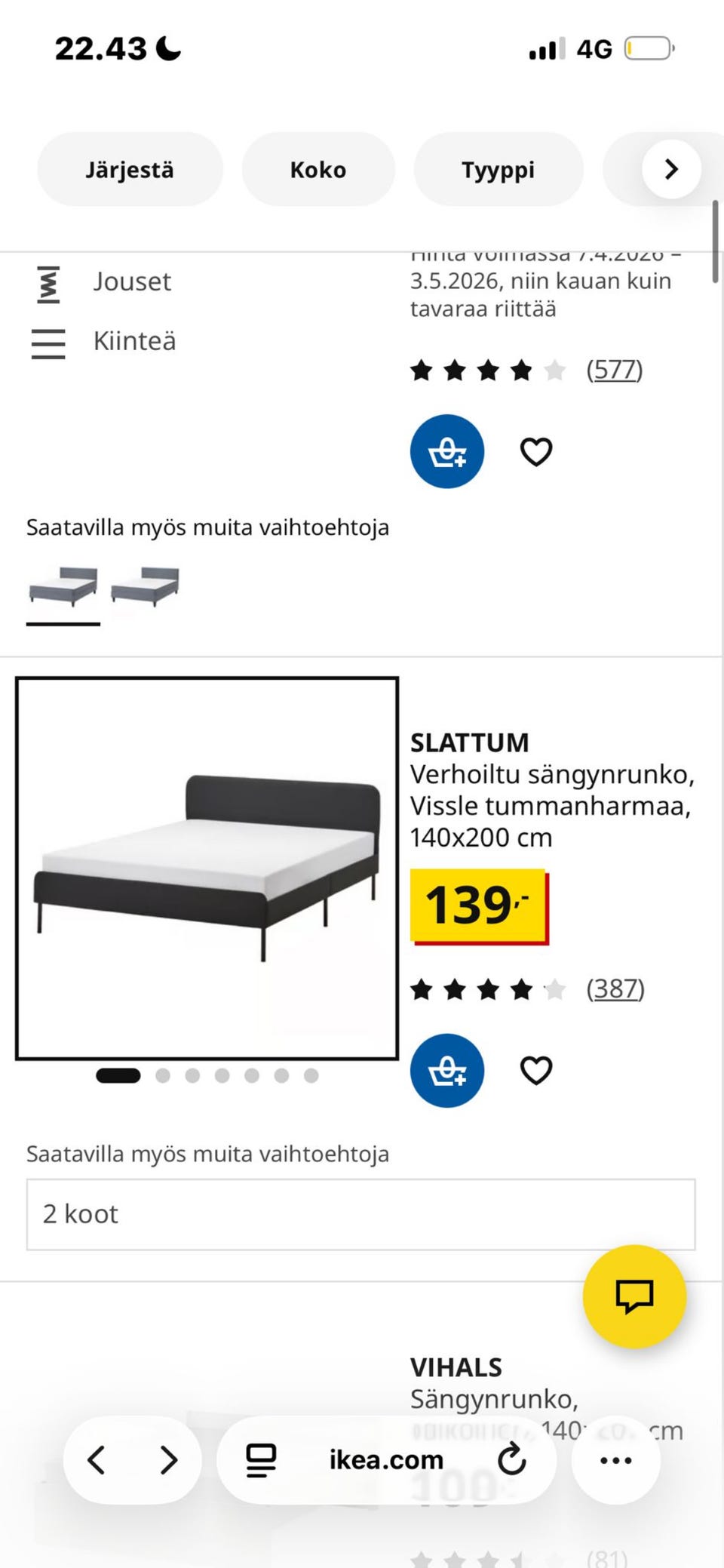Add the SLATTUM bed to the shopping cart
The height and width of the screenshot is (1568, 724).
click(x=446, y=1071)
